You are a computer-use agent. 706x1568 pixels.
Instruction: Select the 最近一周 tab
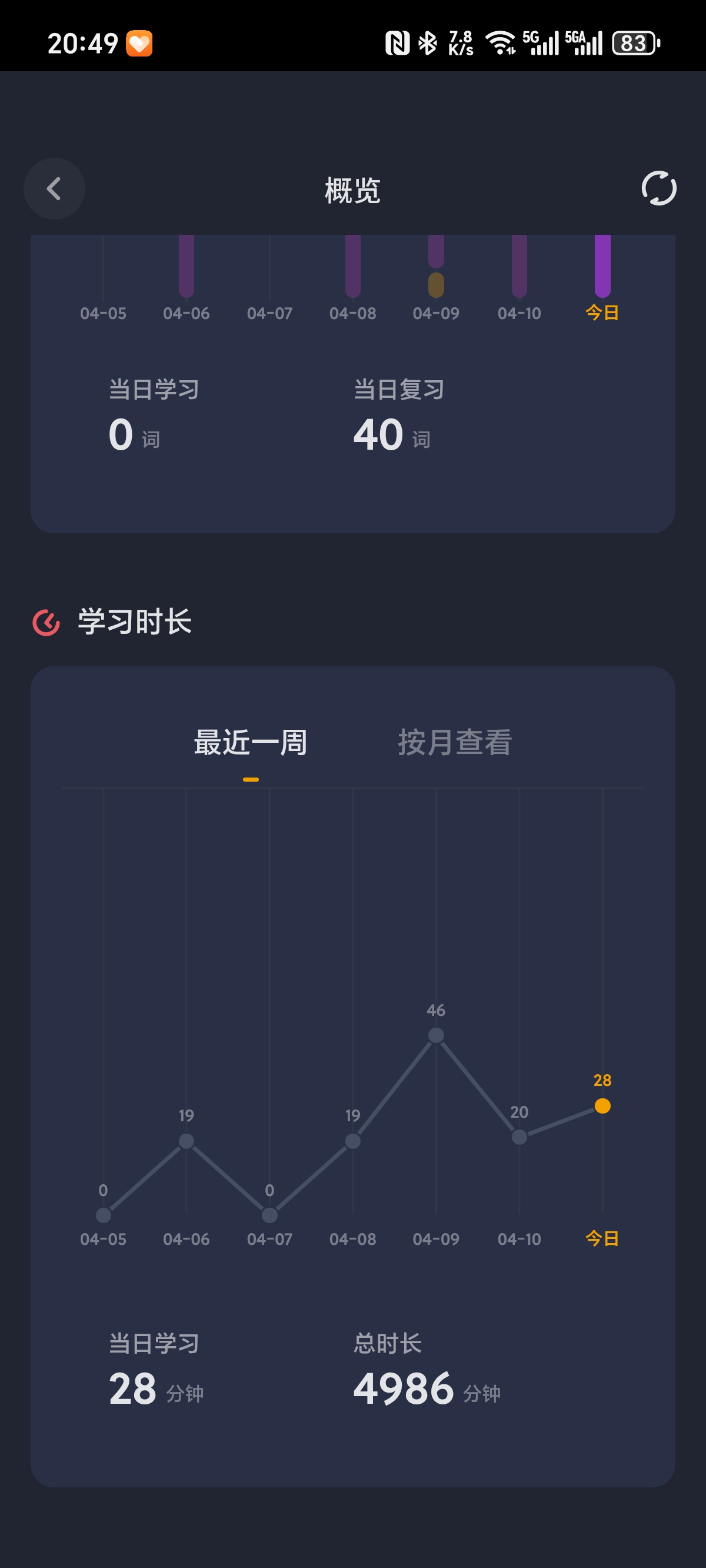pos(251,743)
